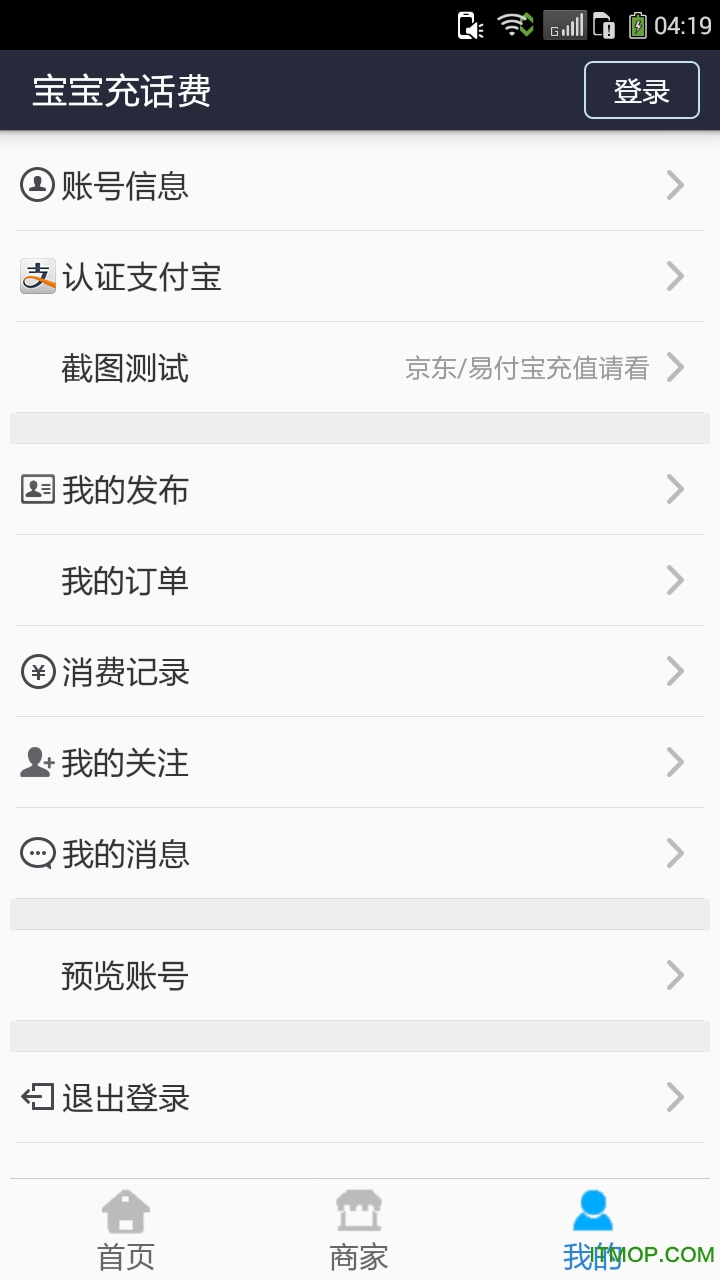Switch to the 首页 home tab
The height and width of the screenshot is (1280, 720).
(x=126, y=1230)
